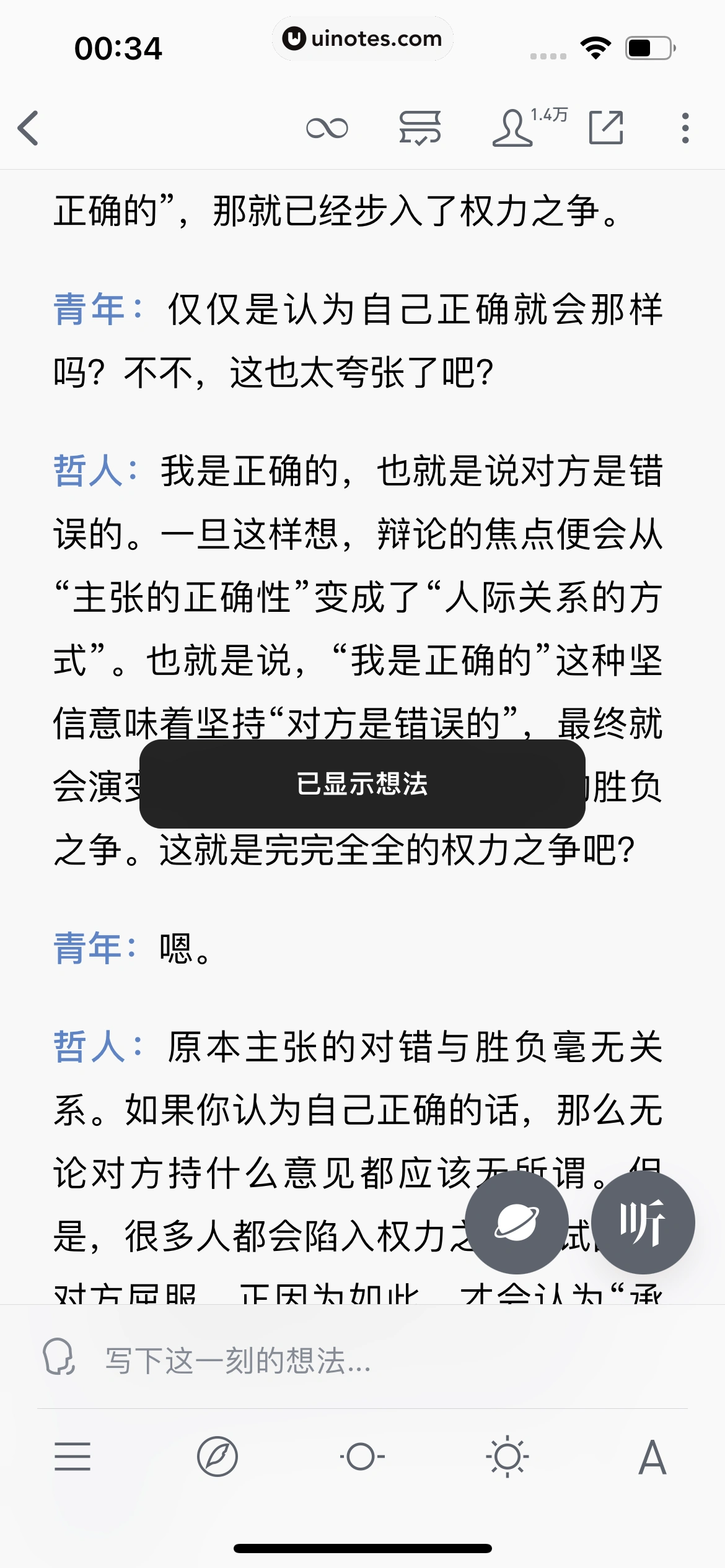Go back with the left chevron
This screenshot has height=1568, width=725.
[27, 128]
